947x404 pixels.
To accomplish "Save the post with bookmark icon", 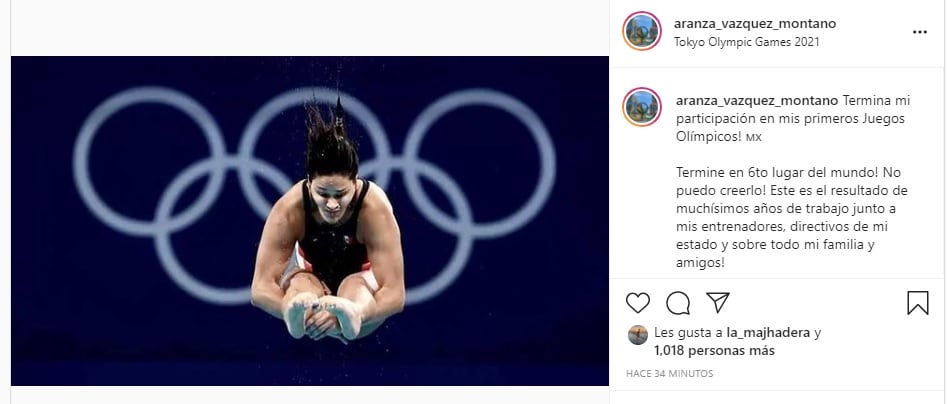I will (x=918, y=303).
